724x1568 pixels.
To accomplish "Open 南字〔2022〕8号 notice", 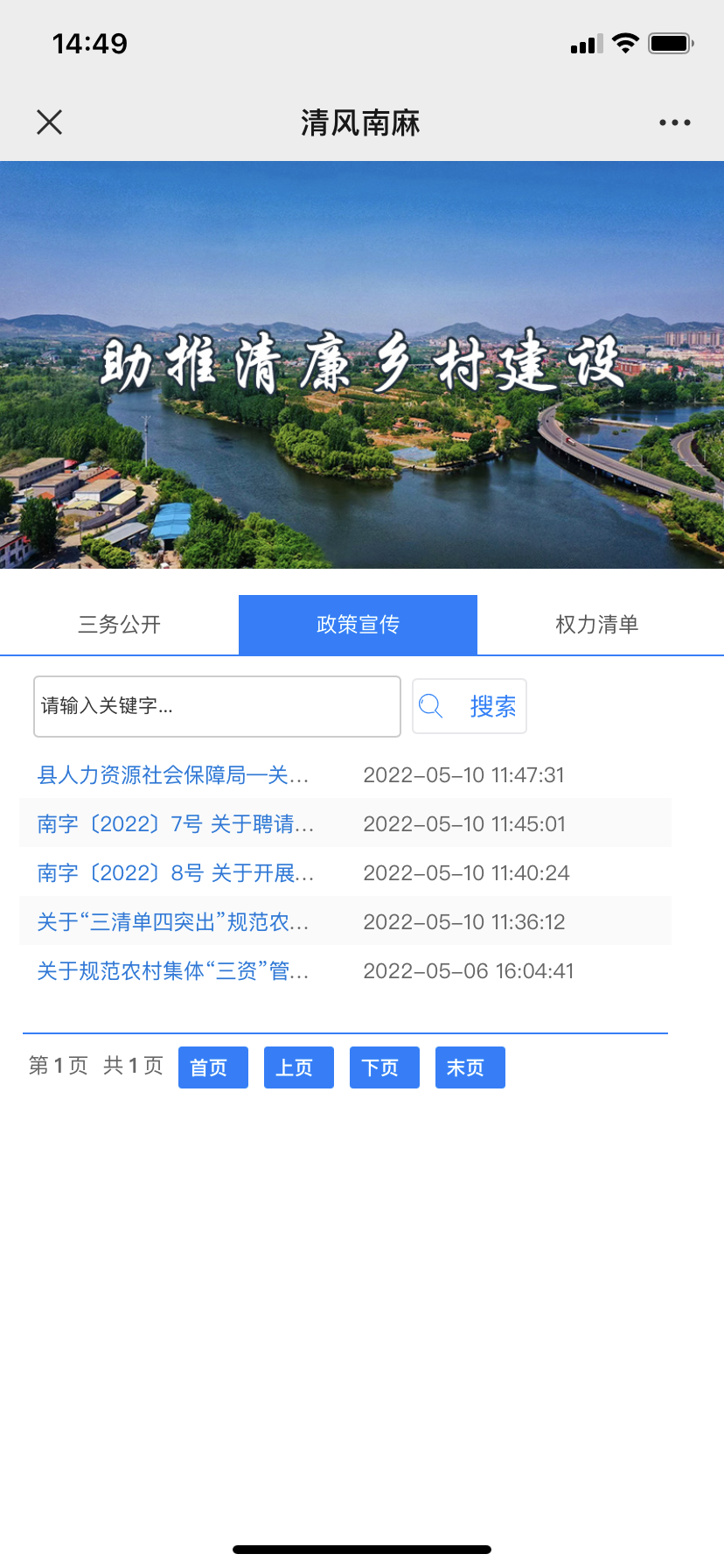I will pyautogui.click(x=176, y=873).
